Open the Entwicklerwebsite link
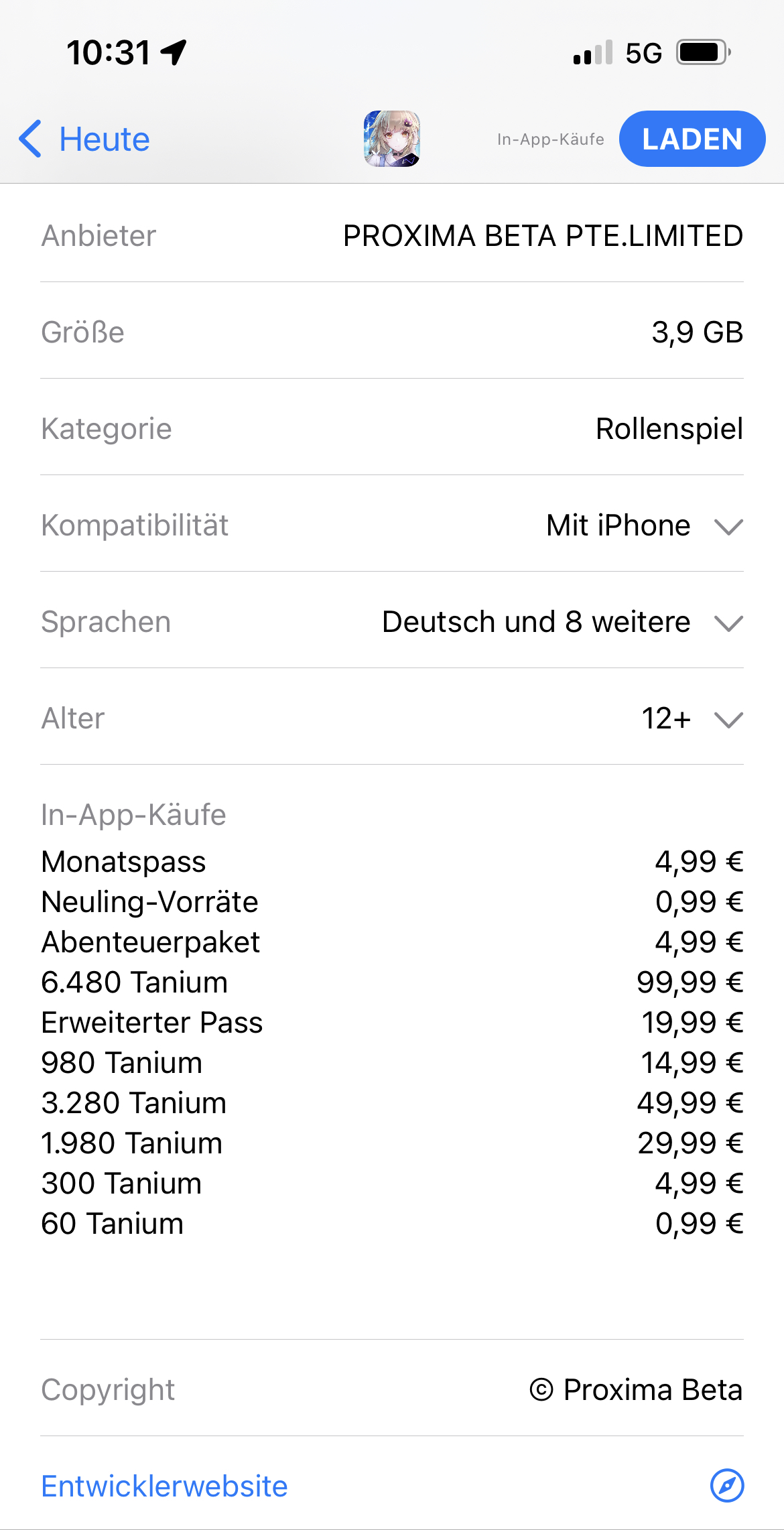The image size is (784, 1530). point(165,1486)
